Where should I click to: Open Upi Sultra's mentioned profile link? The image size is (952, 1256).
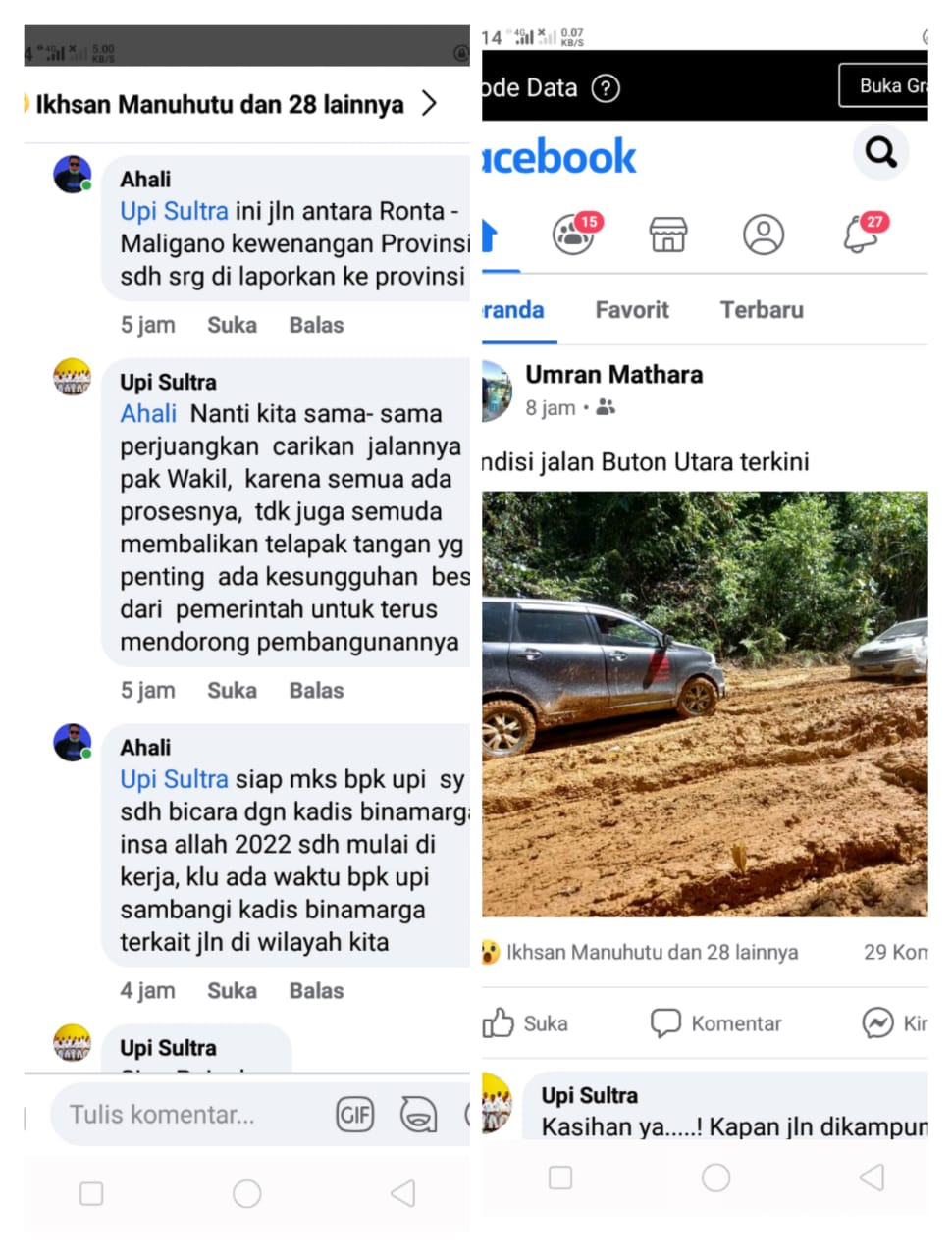(x=174, y=210)
